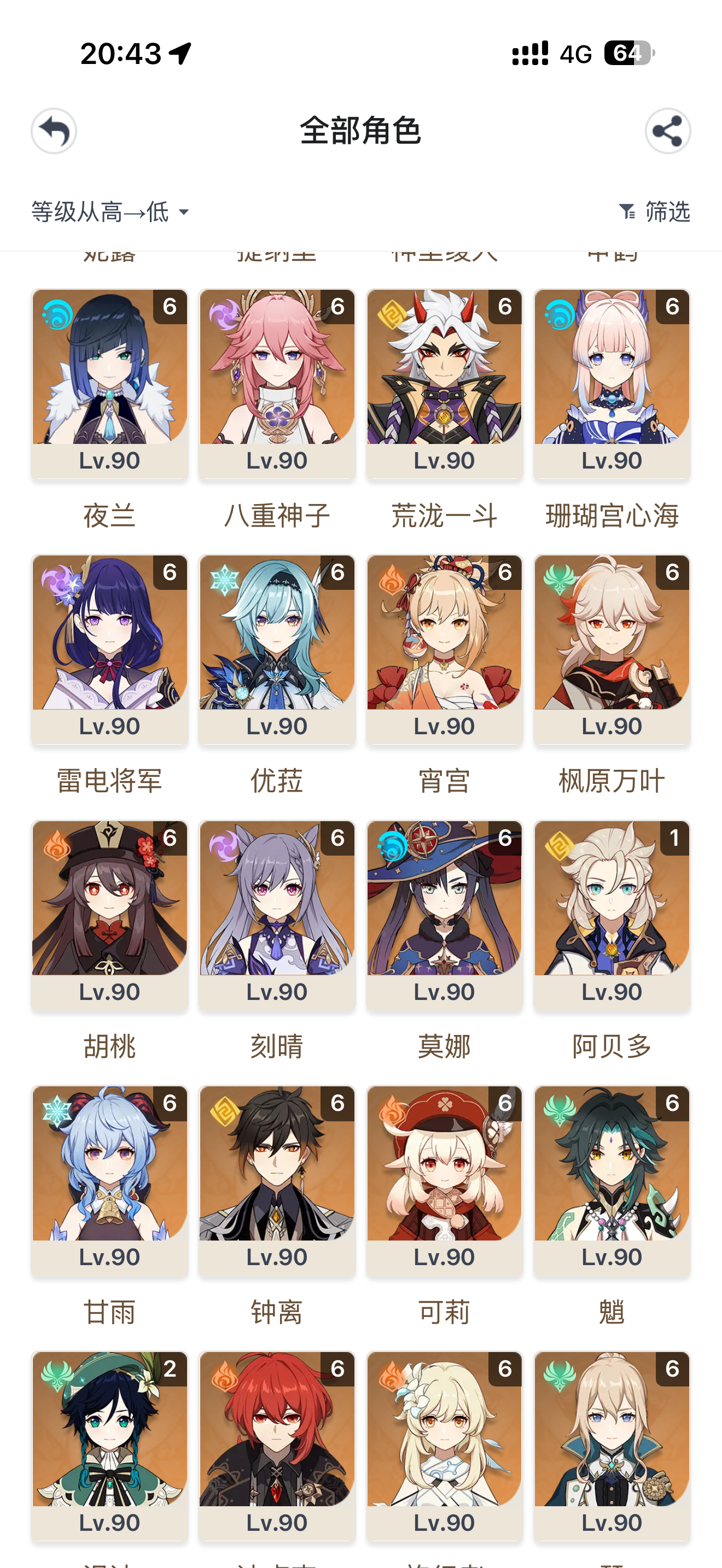This screenshot has height=1568, width=722.
Task: Open 雷电将军 character card
Action: click(x=109, y=649)
